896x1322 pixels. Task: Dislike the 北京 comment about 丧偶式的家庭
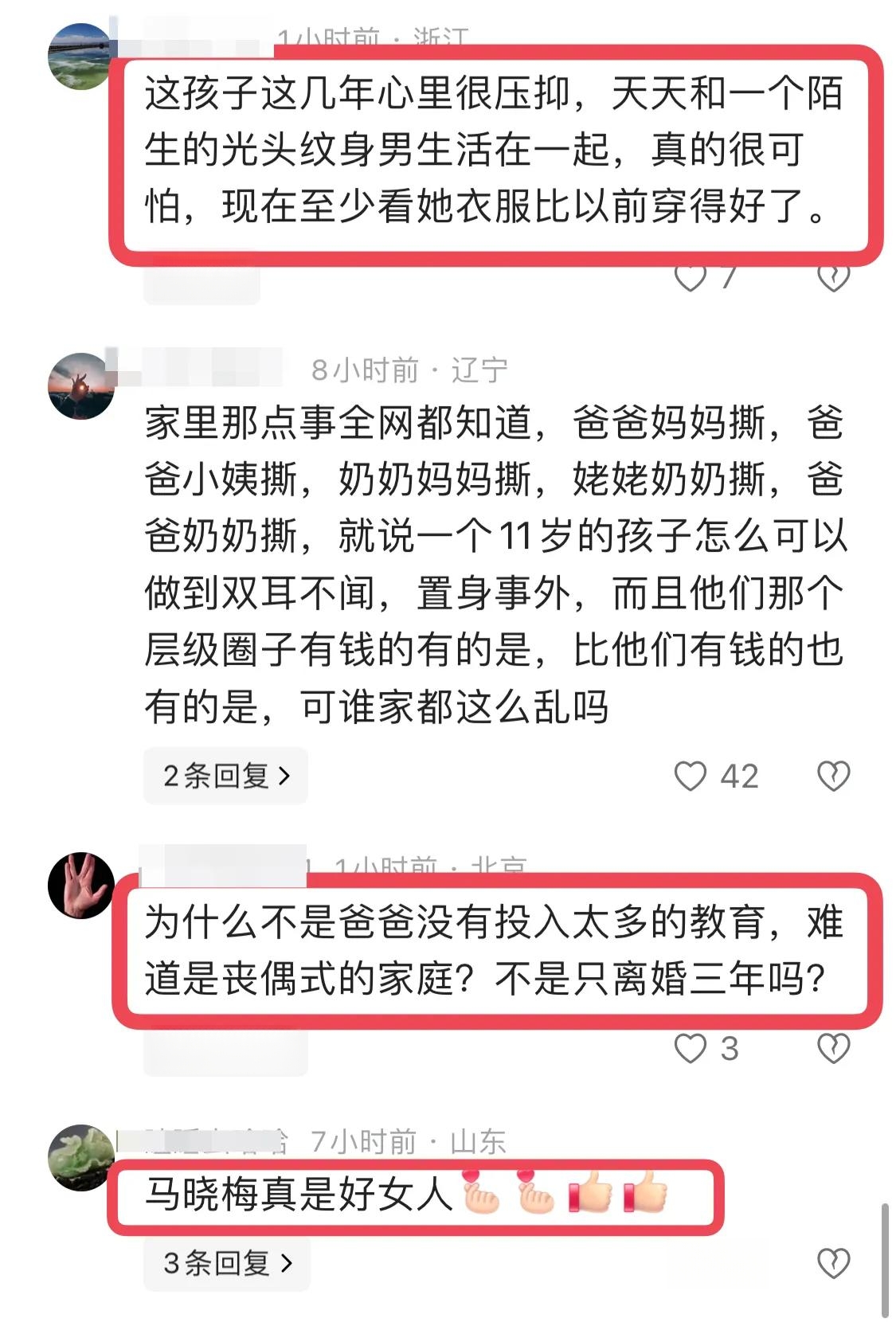[834, 1049]
